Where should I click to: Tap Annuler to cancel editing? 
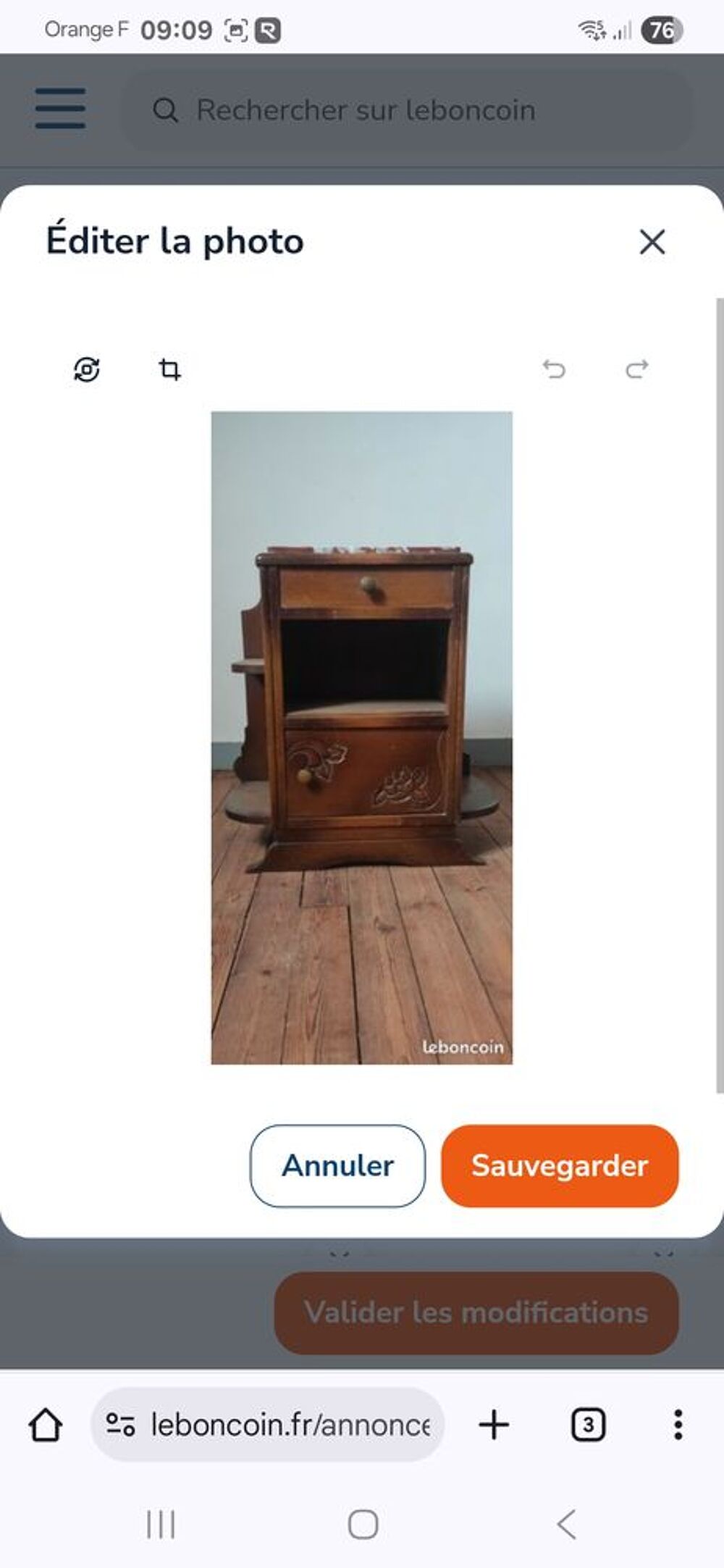tap(337, 1166)
